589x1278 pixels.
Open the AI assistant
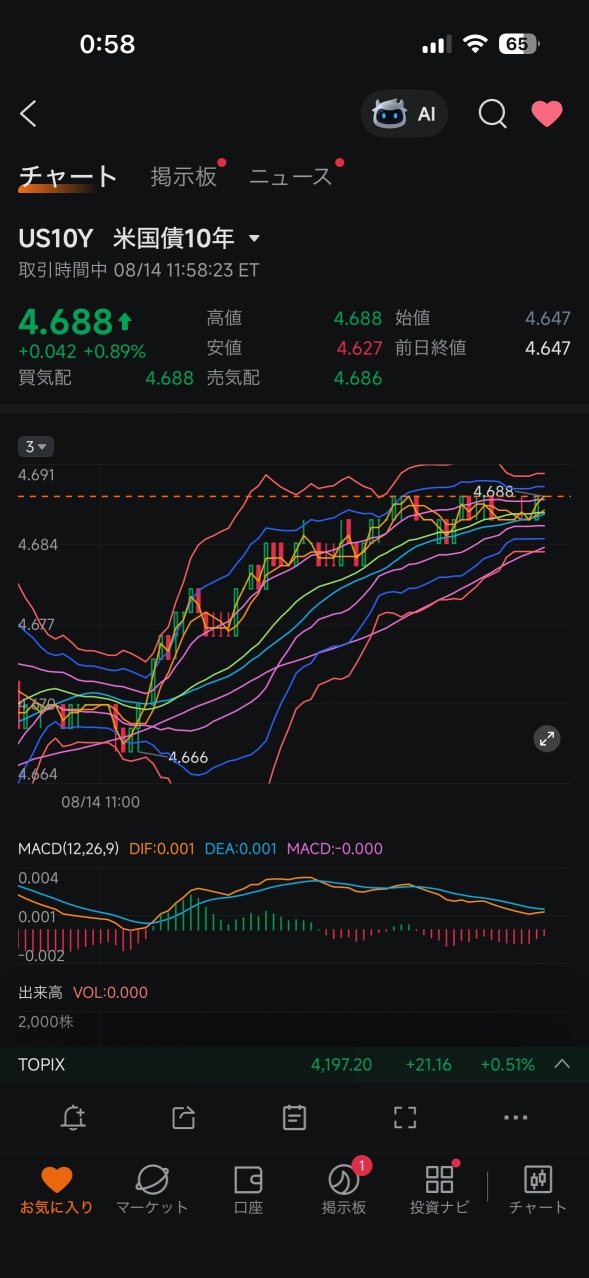(x=404, y=114)
